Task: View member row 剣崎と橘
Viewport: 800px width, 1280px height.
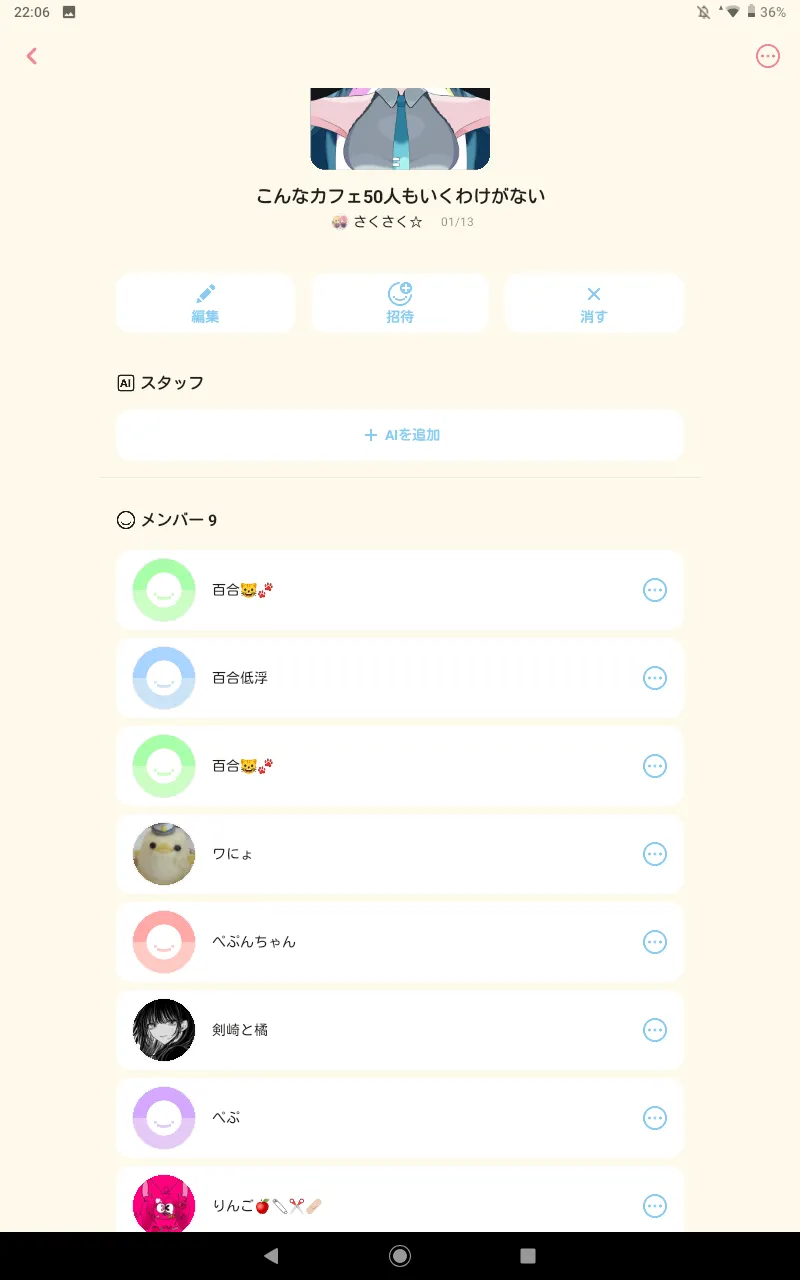Action: [x=400, y=1030]
